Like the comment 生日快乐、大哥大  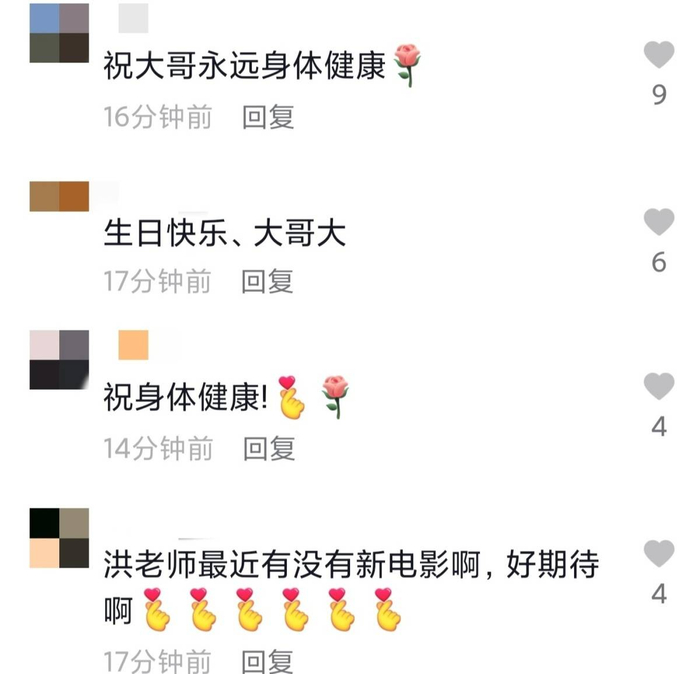(658, 222)
